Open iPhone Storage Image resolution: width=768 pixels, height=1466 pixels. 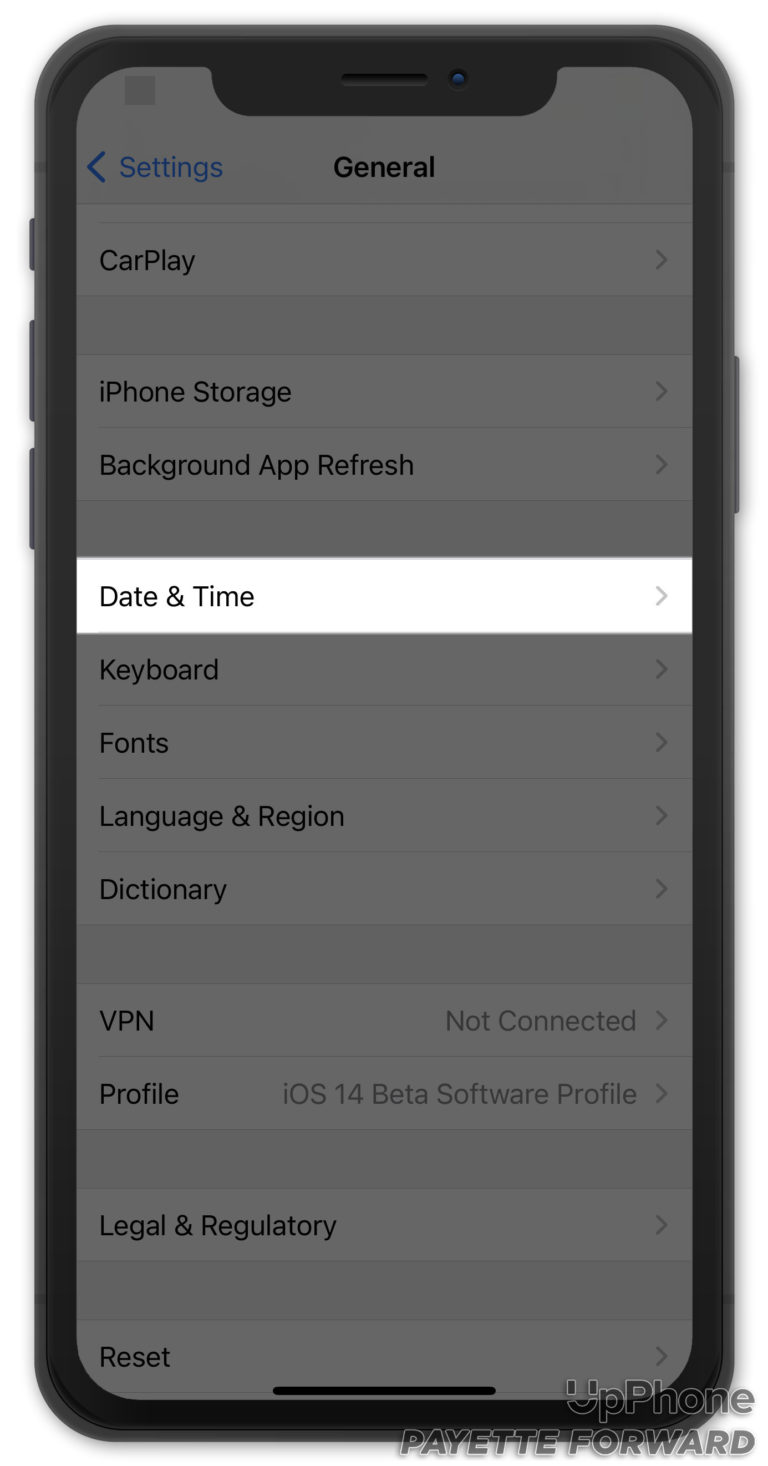pos(384,392)
